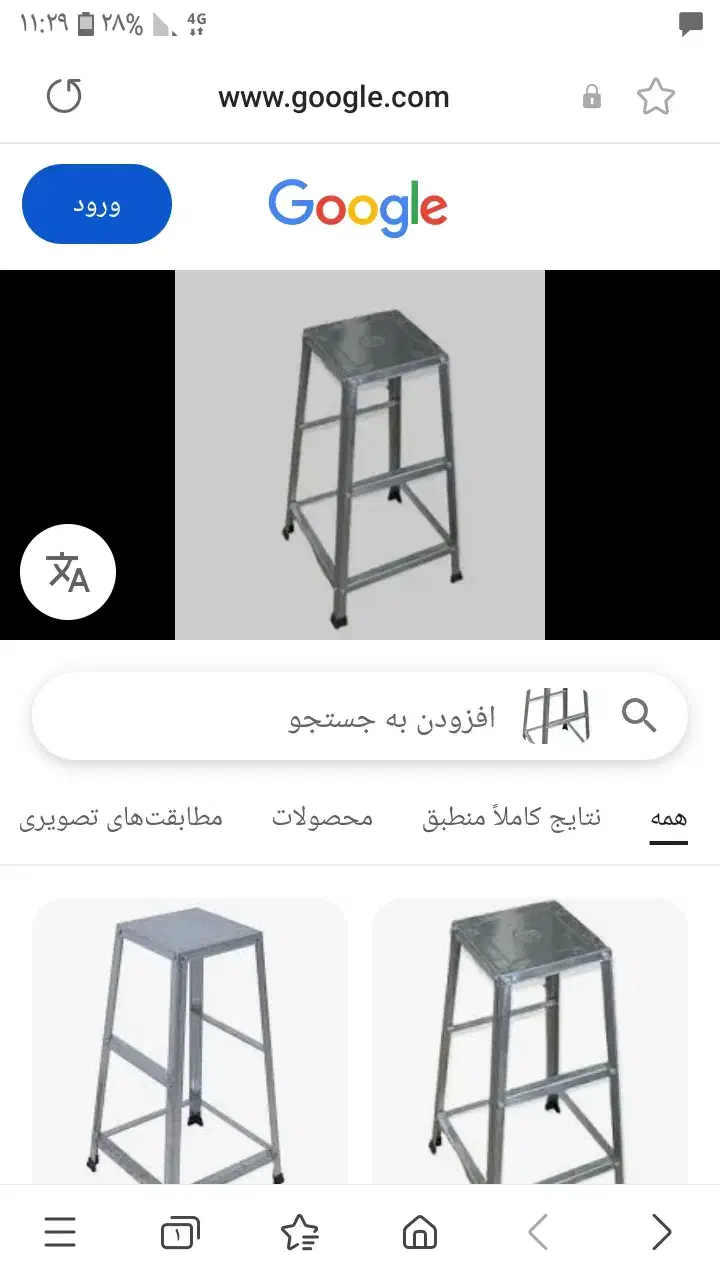Go forward to the next page

661,1232
